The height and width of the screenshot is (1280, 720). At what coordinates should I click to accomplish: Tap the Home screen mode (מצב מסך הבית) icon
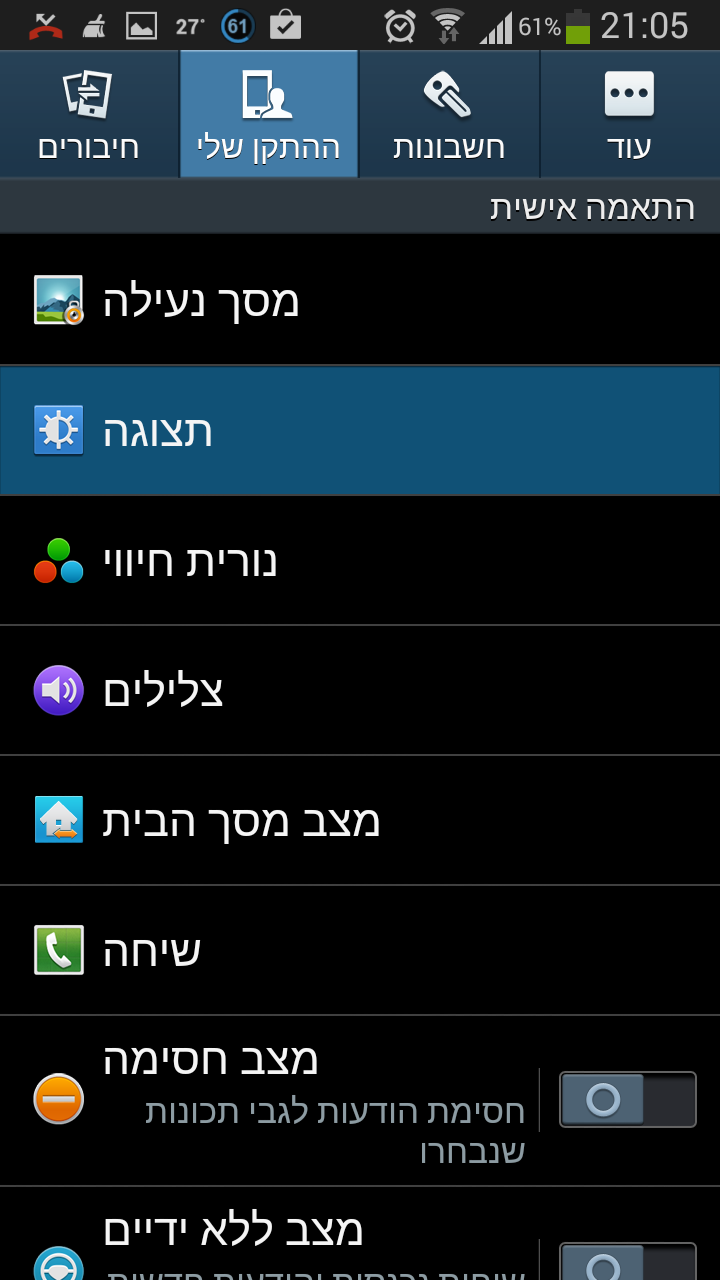[58, 821]
